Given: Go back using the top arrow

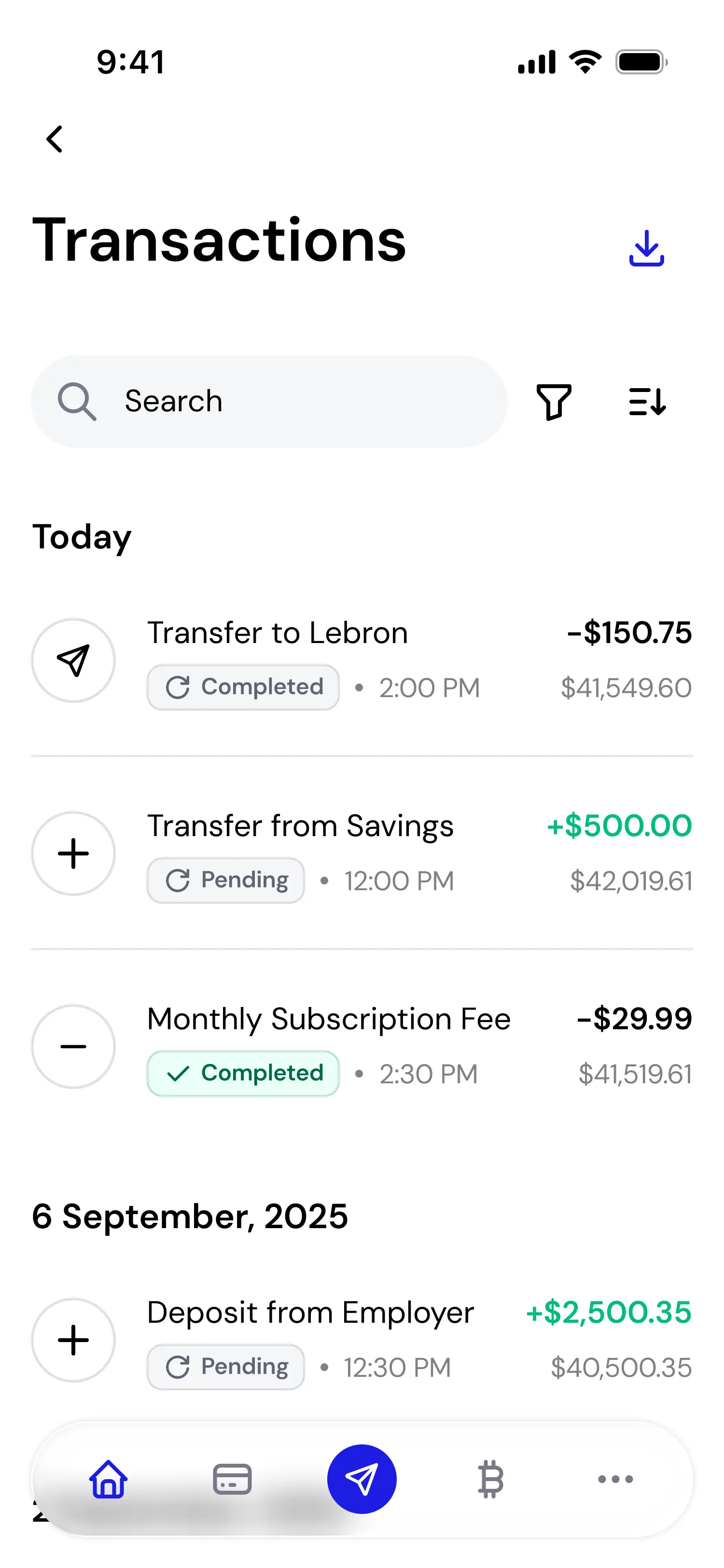Looking at the screenshot, I should (55, 140).
